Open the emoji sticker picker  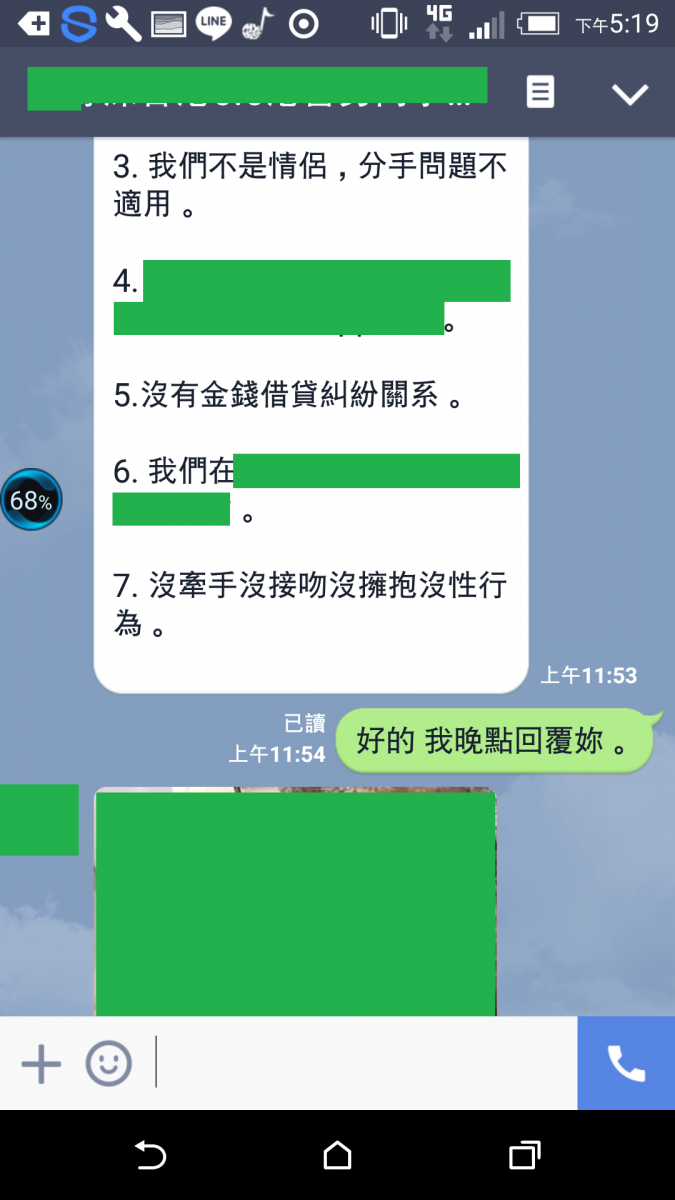point(108,1064)
